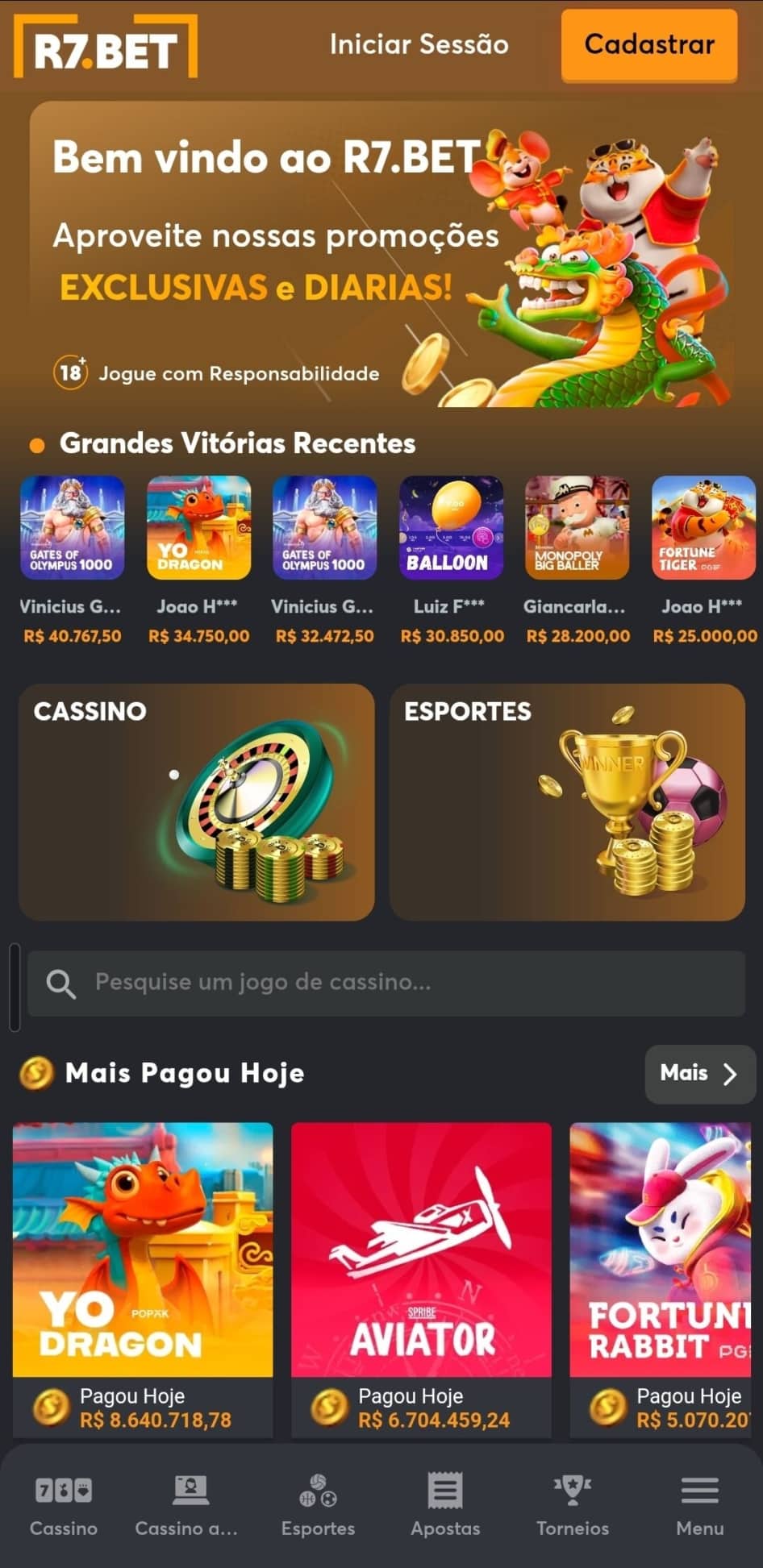Screen dimensions: 763x1568
Task: Click the coin icon beside Mais Pagou Hoje
Action: pos(35,1074)
